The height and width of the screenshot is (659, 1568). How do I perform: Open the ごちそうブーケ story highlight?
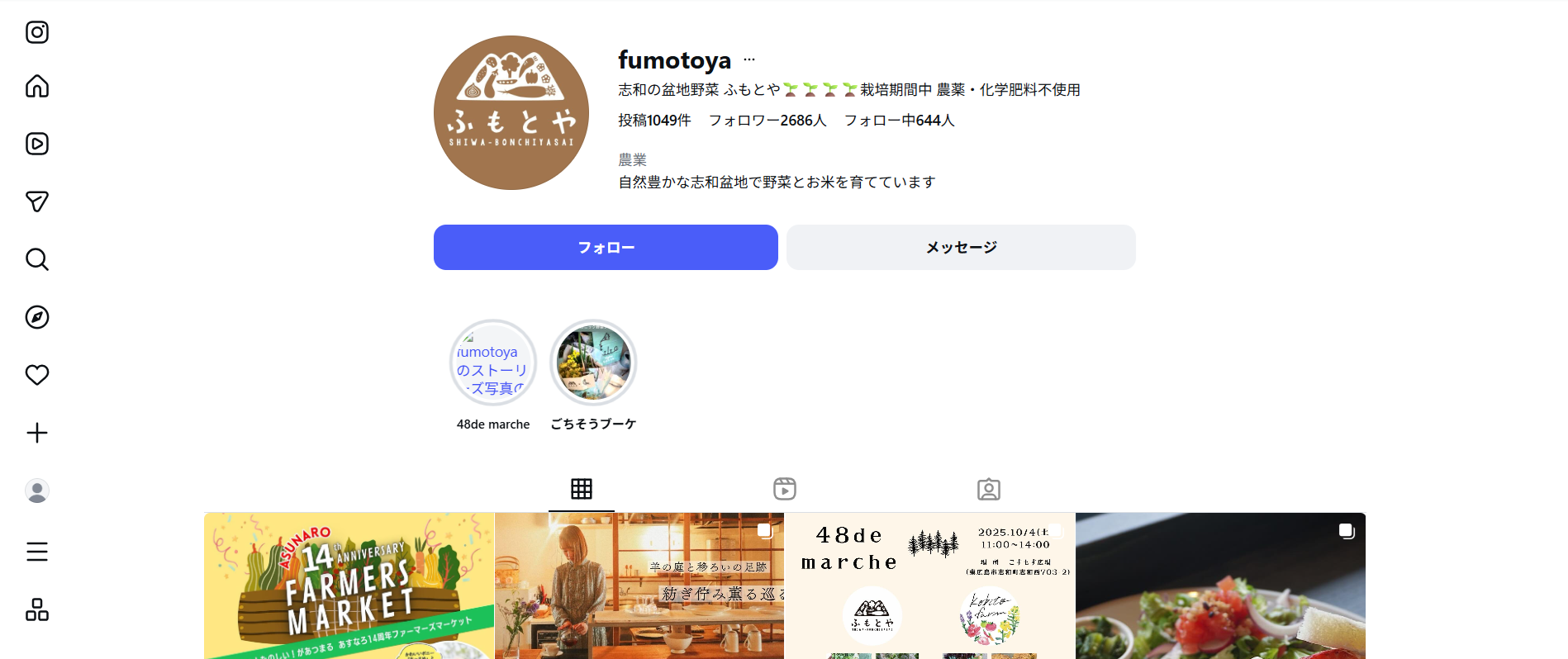tap(593, 363)
